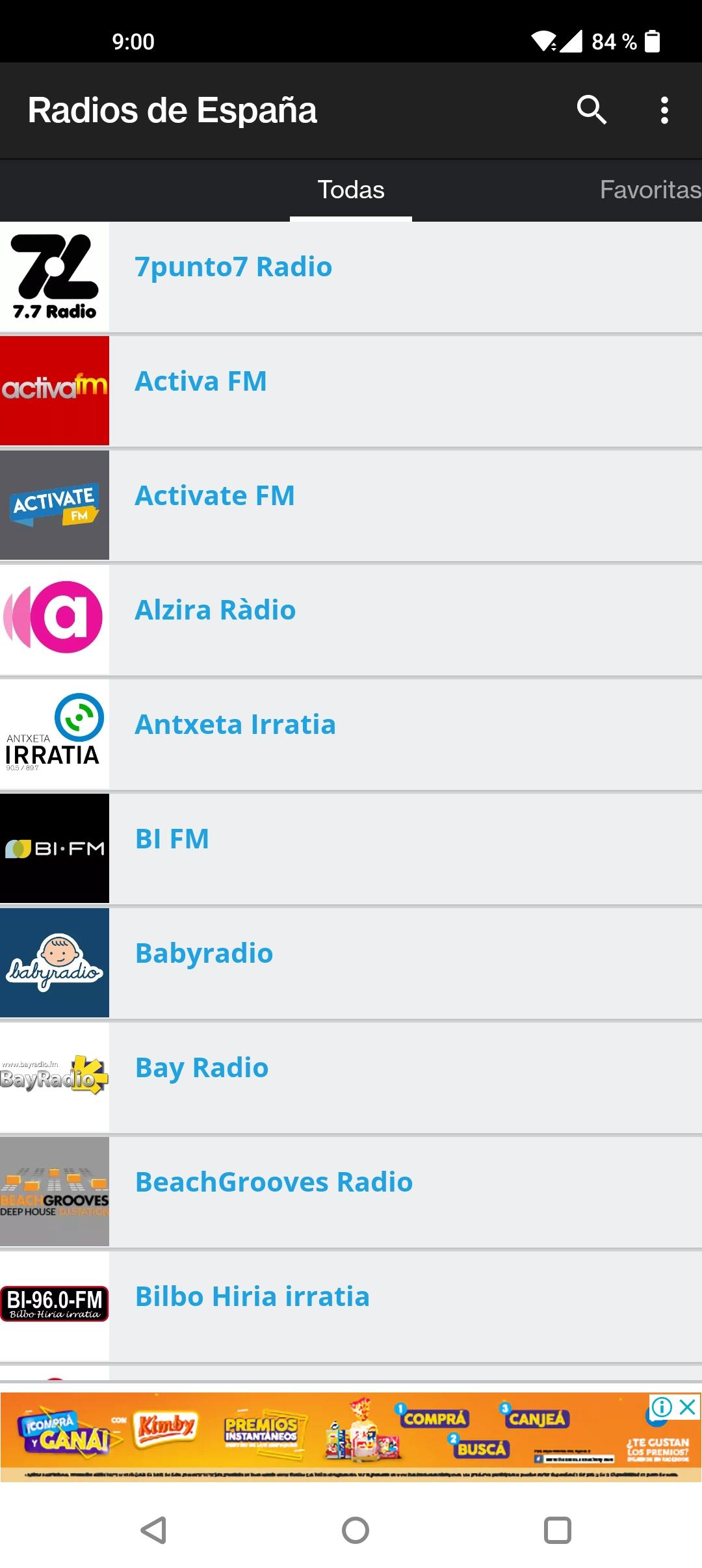Play 7punto7 Radio station
Screen dimensions: 702x1568
351,278
